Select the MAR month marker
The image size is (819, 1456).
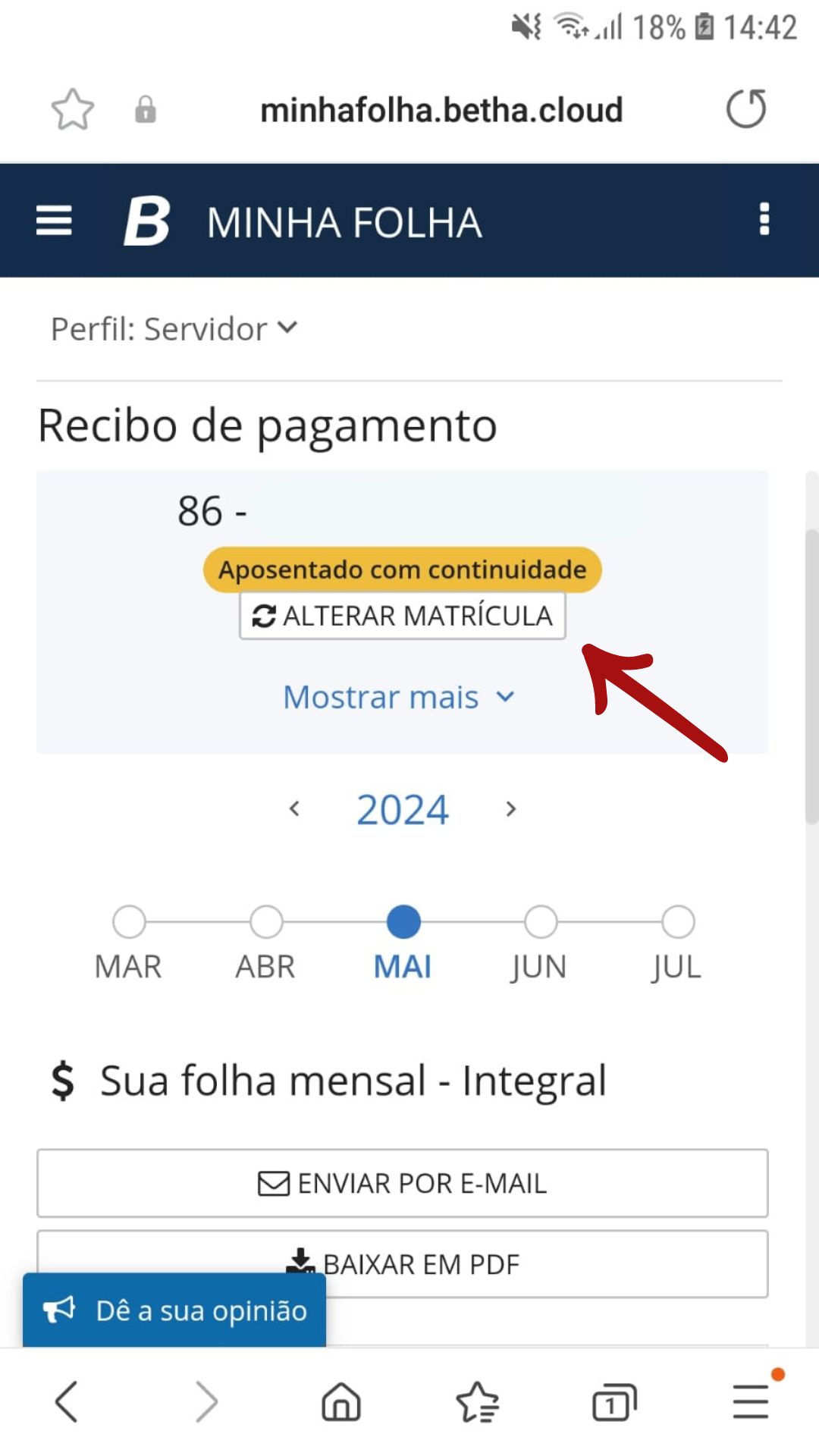tap(129, 922)
